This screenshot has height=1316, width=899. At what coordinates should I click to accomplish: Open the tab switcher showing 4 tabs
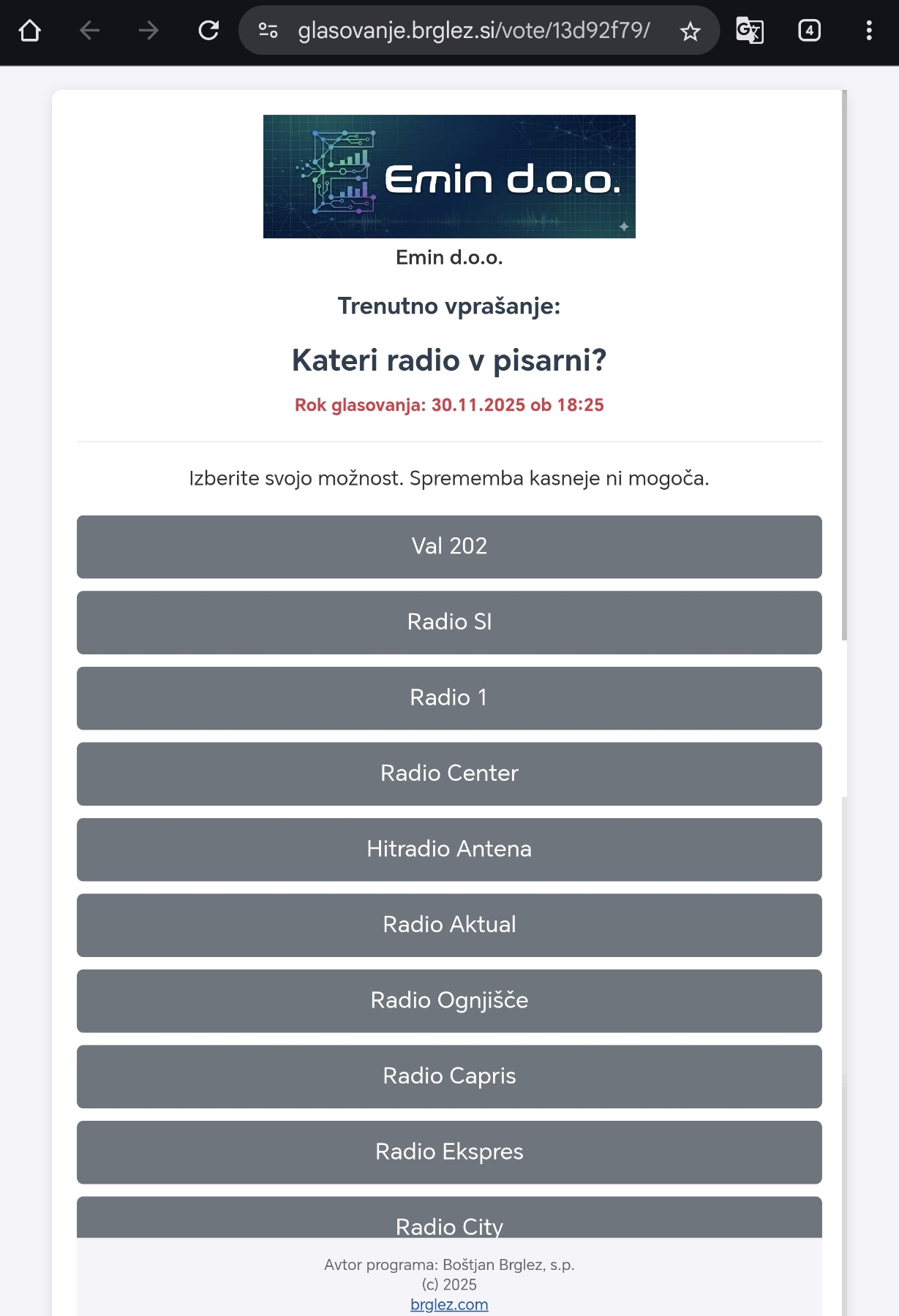click(x=809, y=31)
